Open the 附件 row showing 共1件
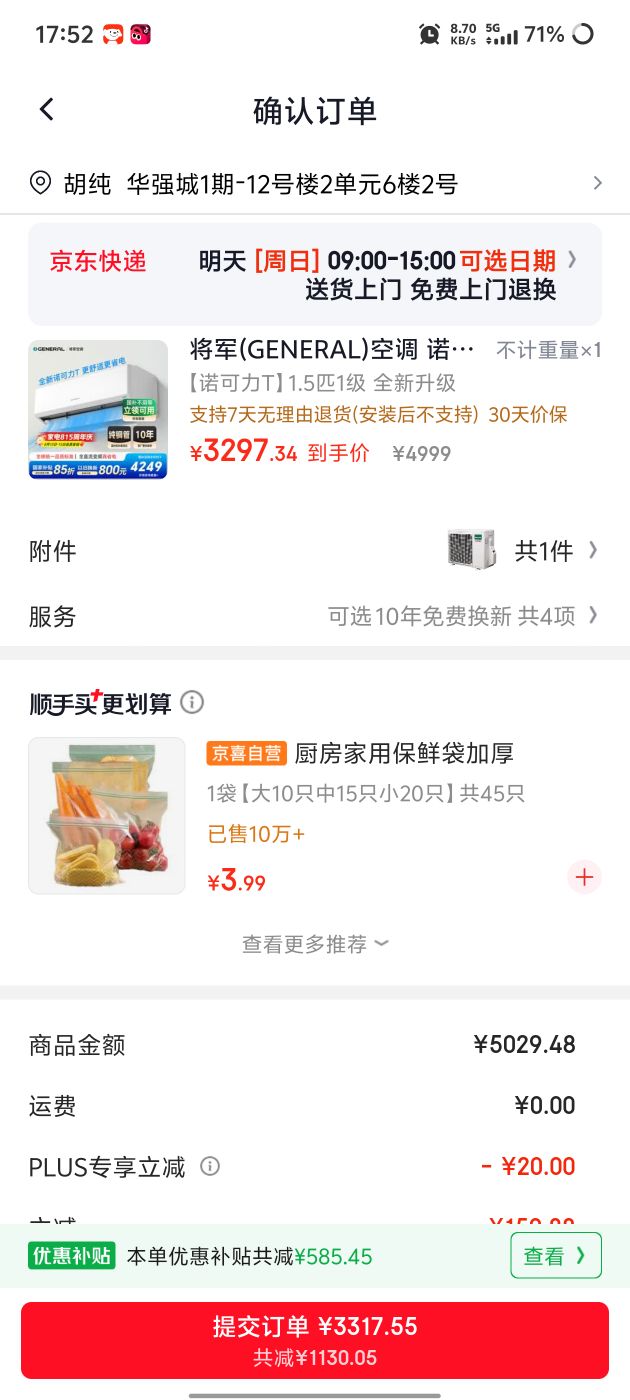This screenshot has width=630, height=1400. click(315, 550)
